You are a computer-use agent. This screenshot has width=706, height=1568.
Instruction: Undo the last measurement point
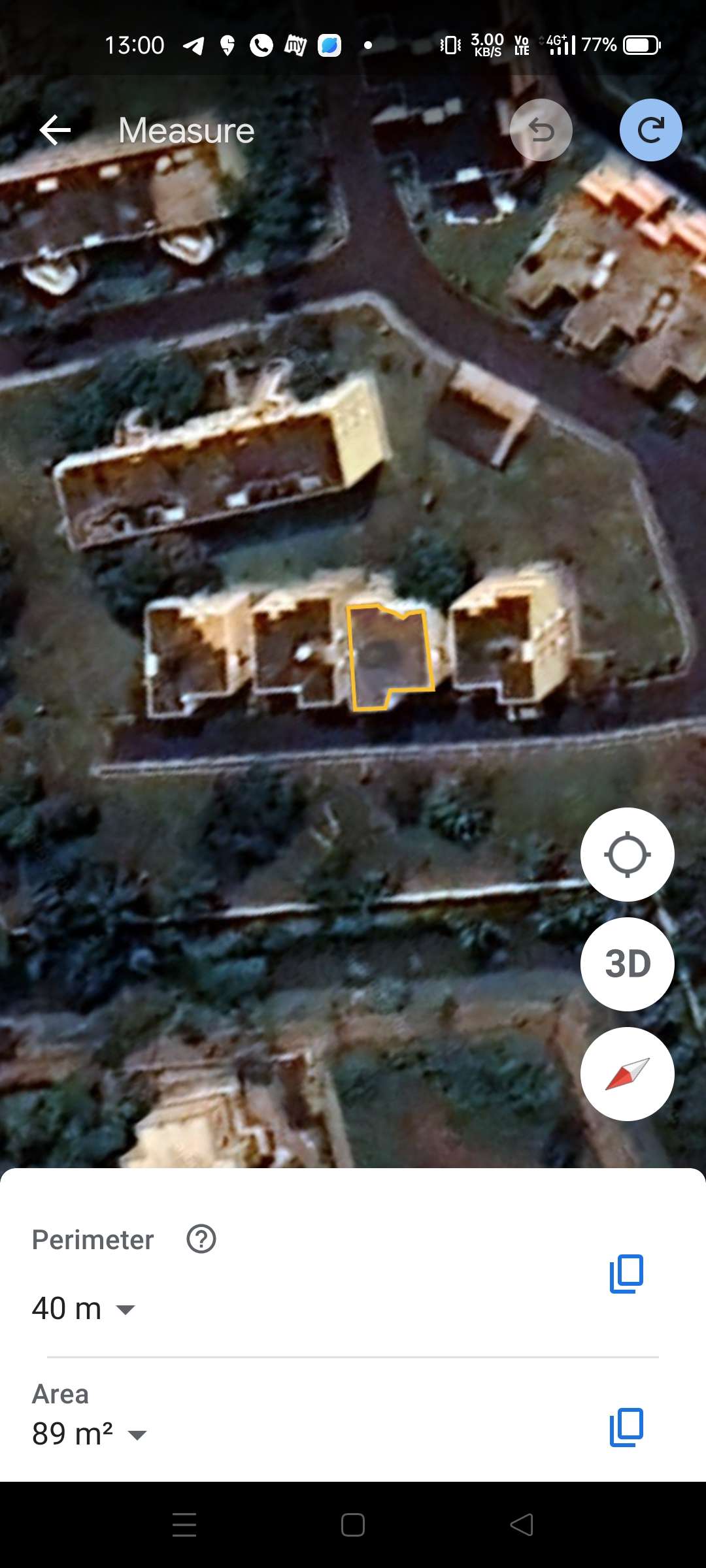click(541, 130)
